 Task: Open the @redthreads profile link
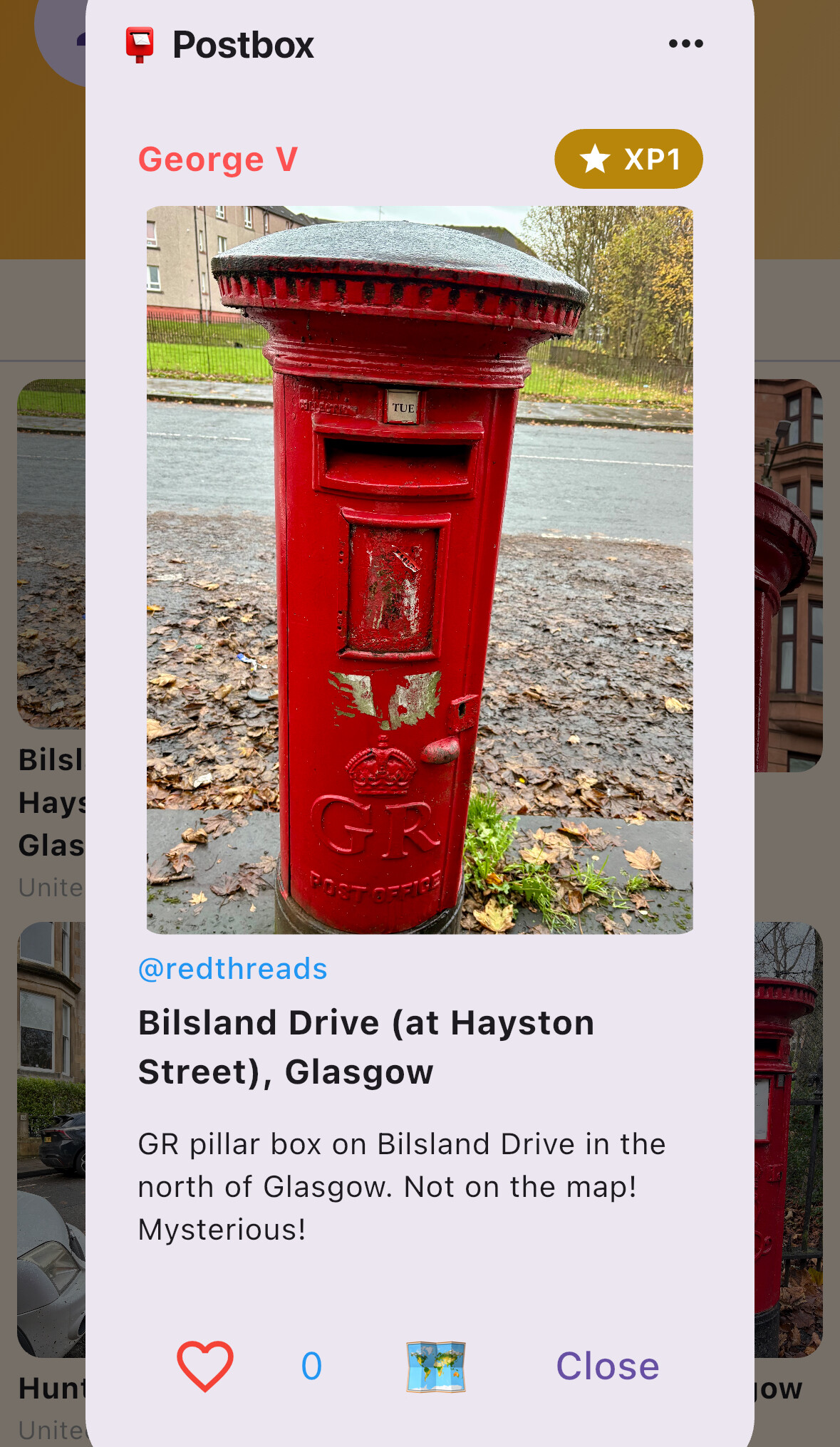tap(232, 969)
